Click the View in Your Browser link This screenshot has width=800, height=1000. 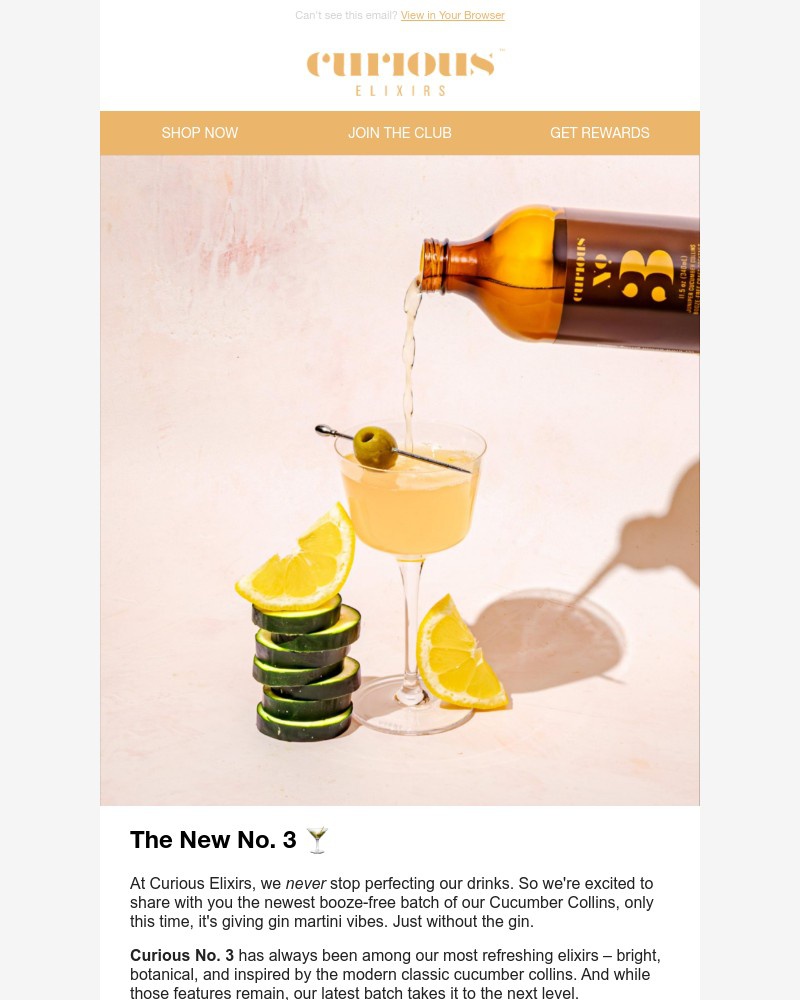click(452, 15)
